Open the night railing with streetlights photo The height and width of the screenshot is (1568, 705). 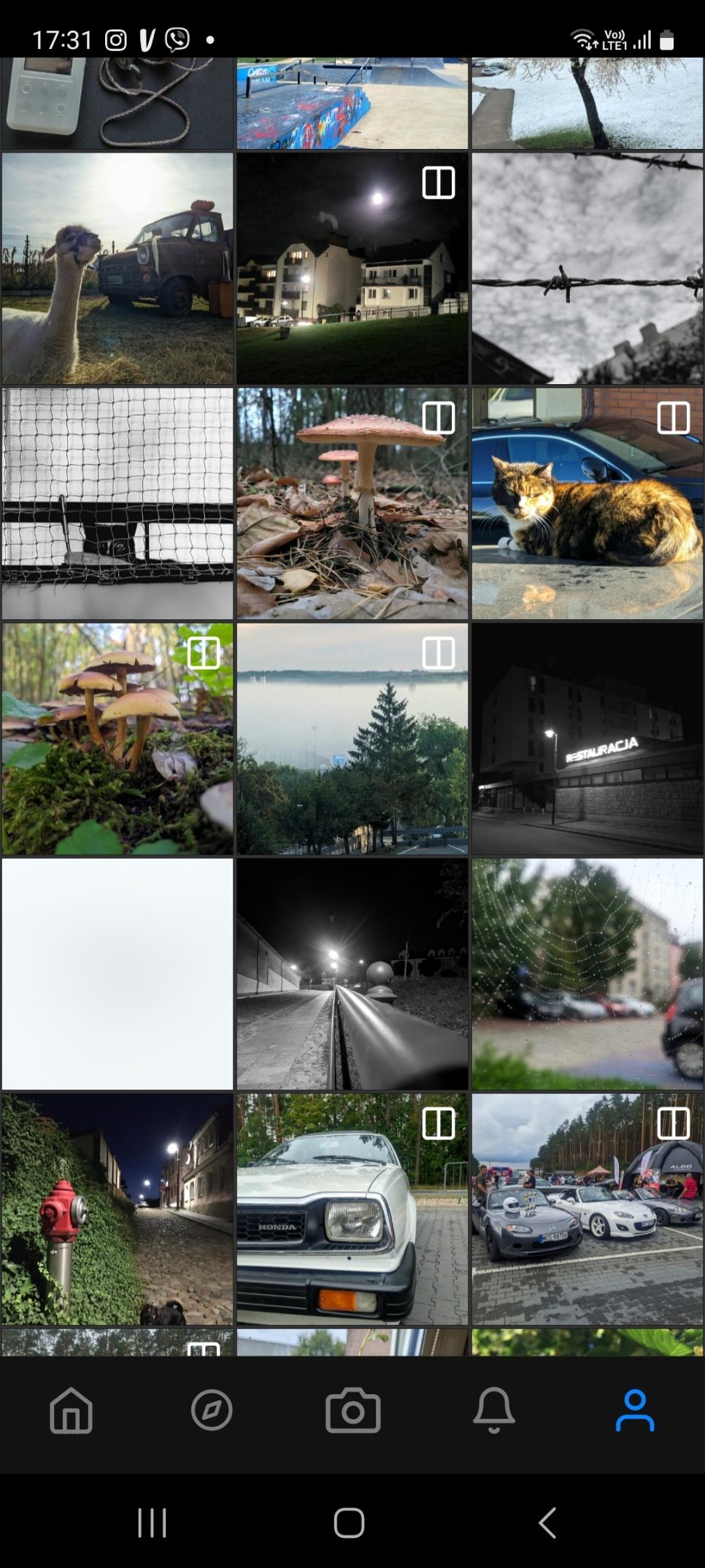352,974
